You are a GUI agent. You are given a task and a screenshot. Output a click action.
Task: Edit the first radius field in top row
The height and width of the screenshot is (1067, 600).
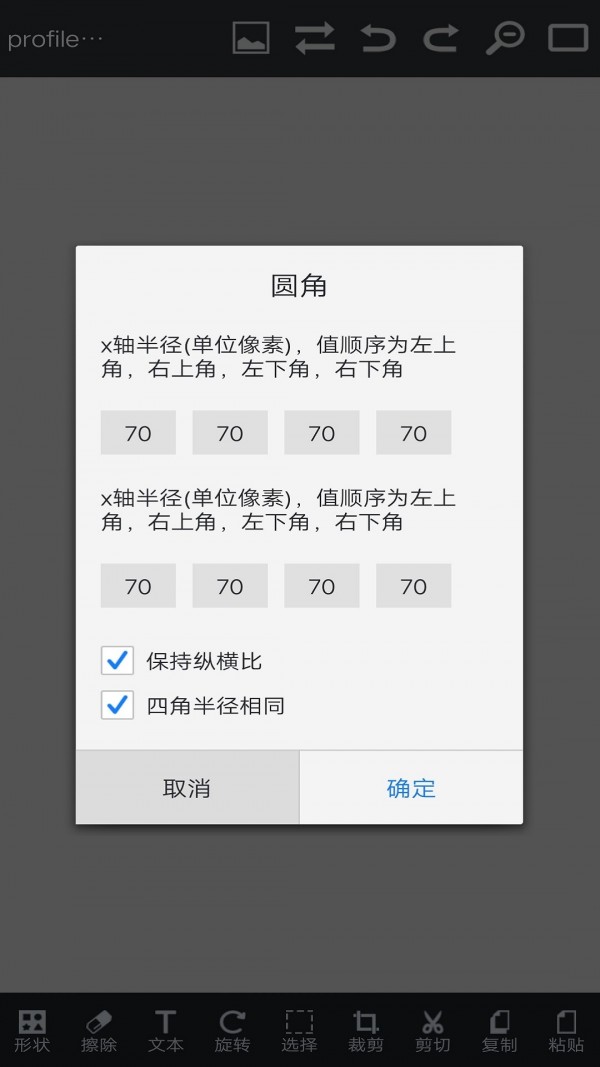click(x=138, y=433)
